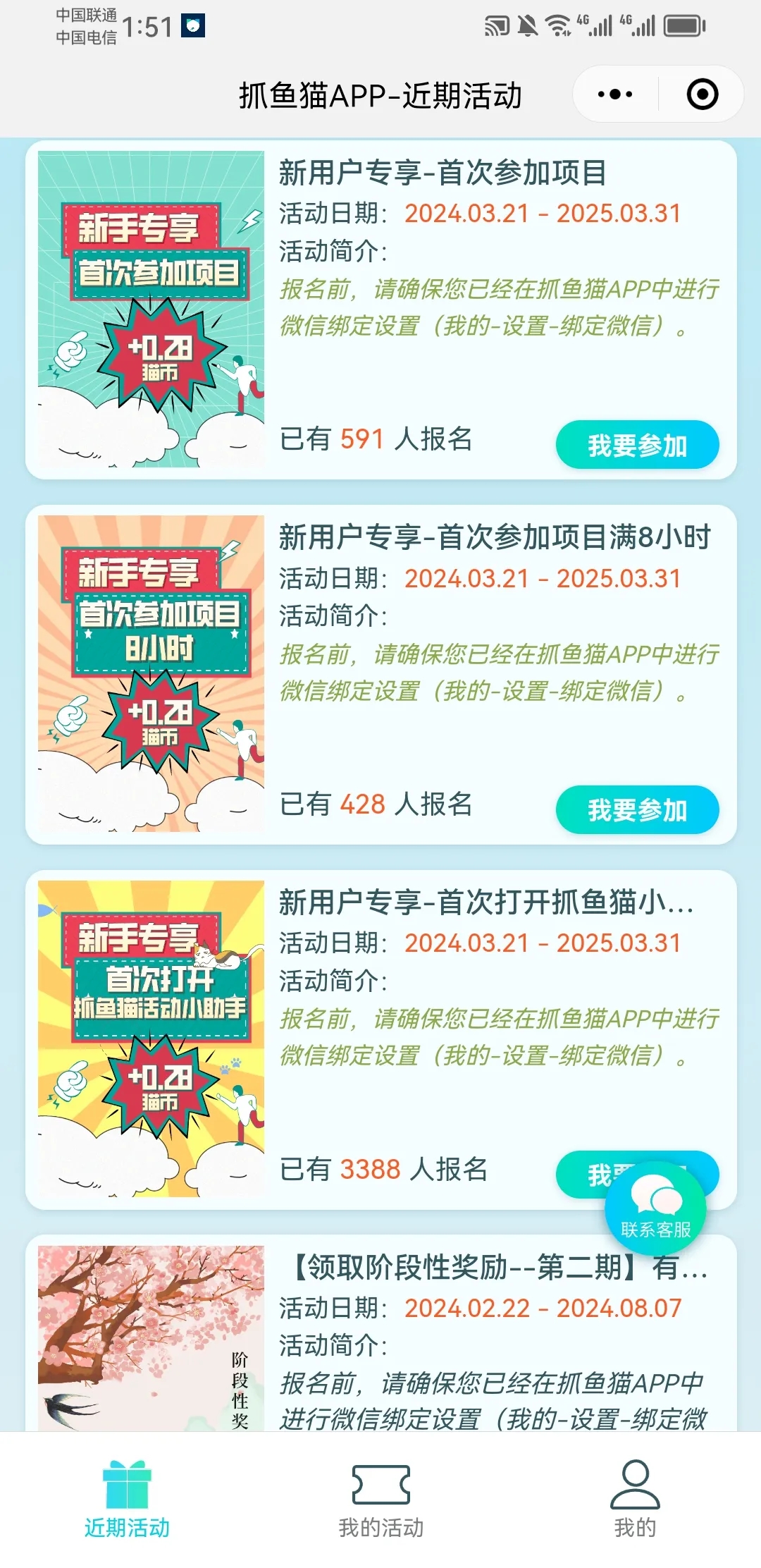Open the mini program more-options menu
Viewport: 761px width, 1568px height.
pyautogui.click(x=614, y=94)
